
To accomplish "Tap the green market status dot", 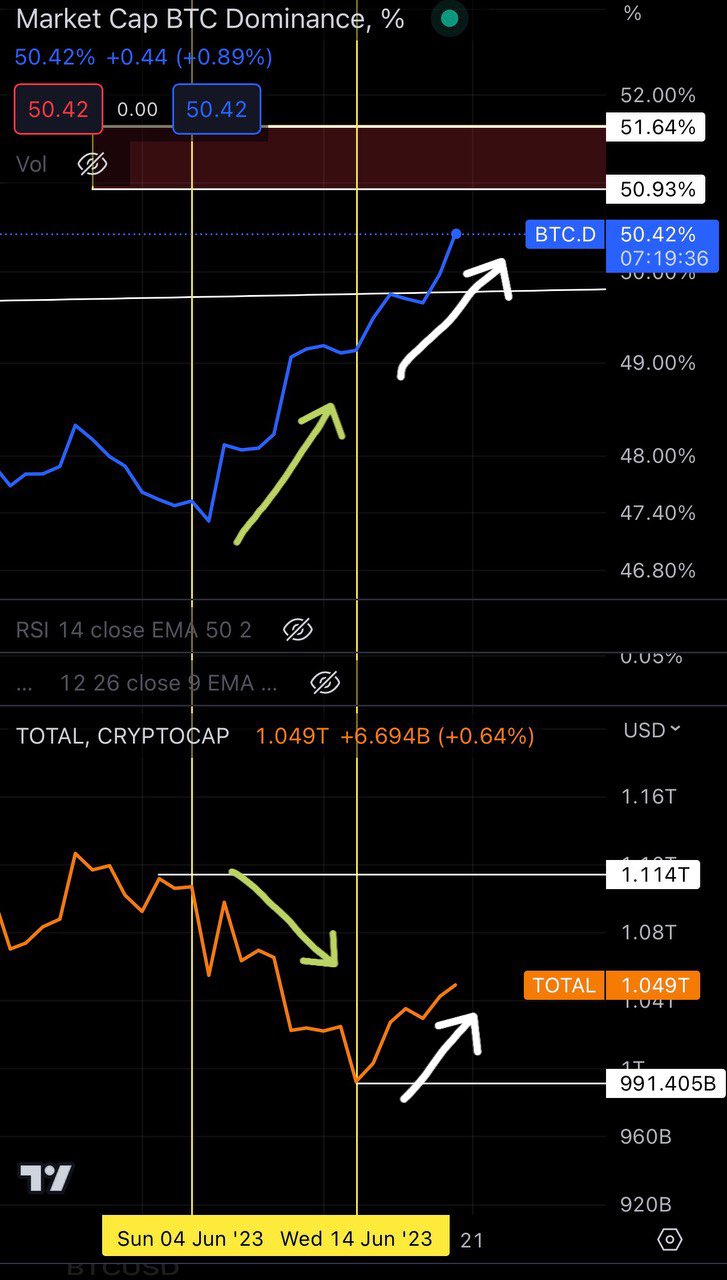I will pyautogui.click(x=450, y=18).
